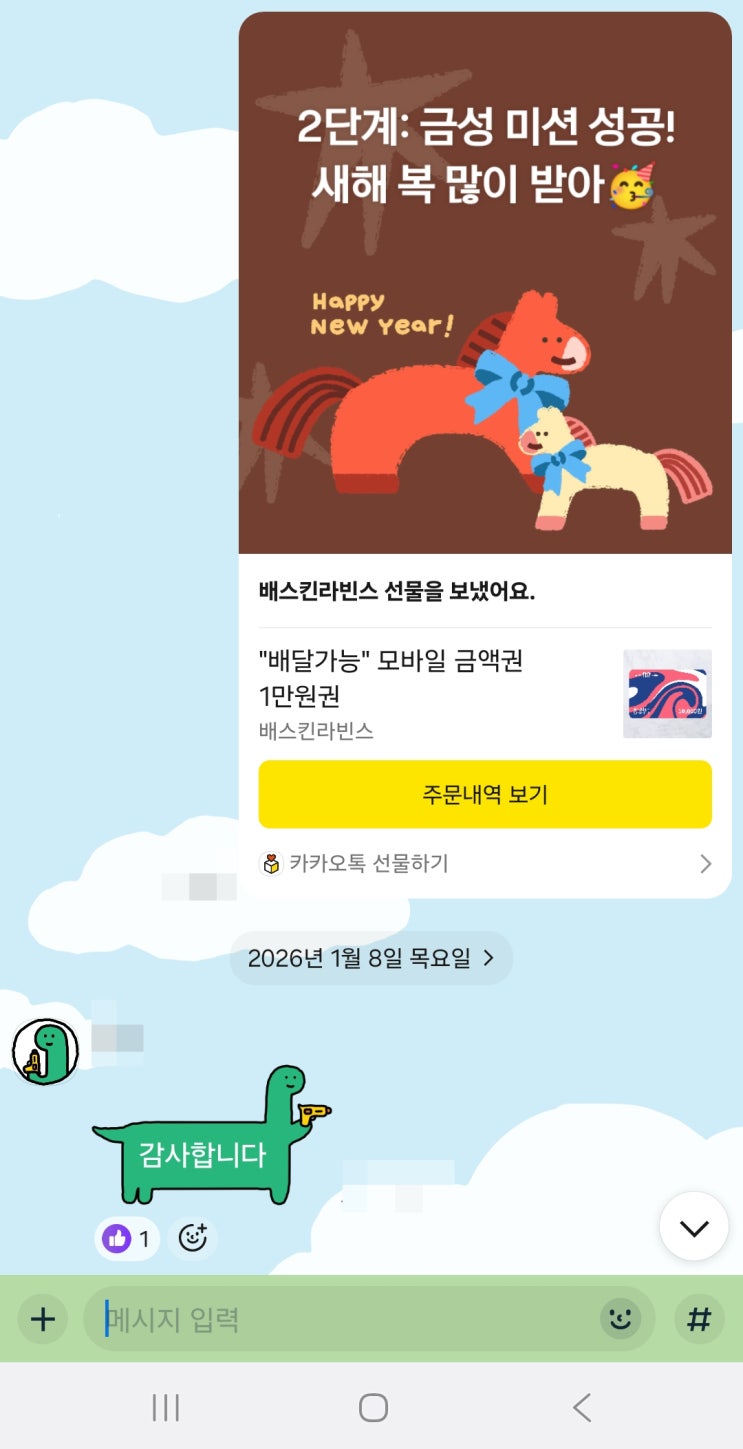Open the plus attachment menu

click(43, 1320)
